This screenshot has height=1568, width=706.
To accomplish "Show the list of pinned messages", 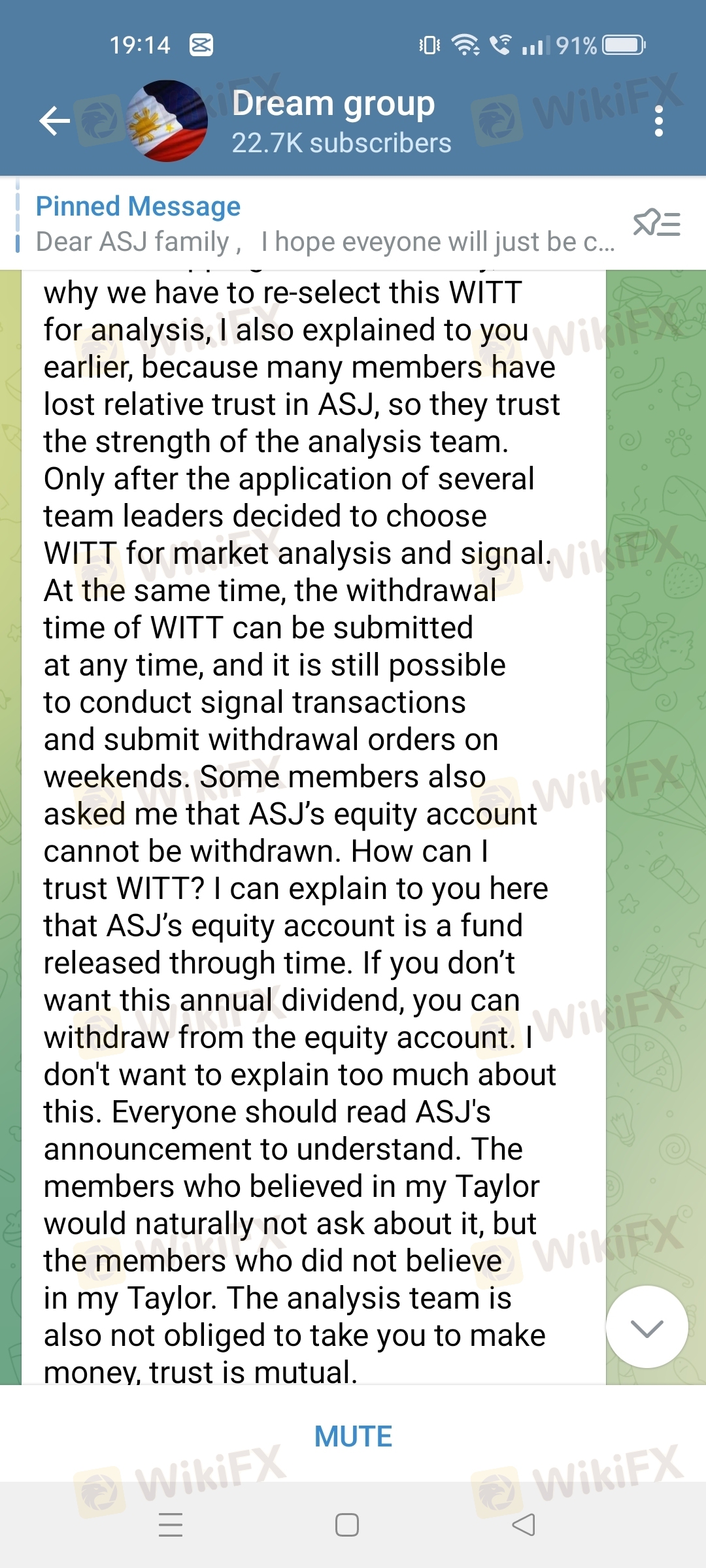I will 656,223.
